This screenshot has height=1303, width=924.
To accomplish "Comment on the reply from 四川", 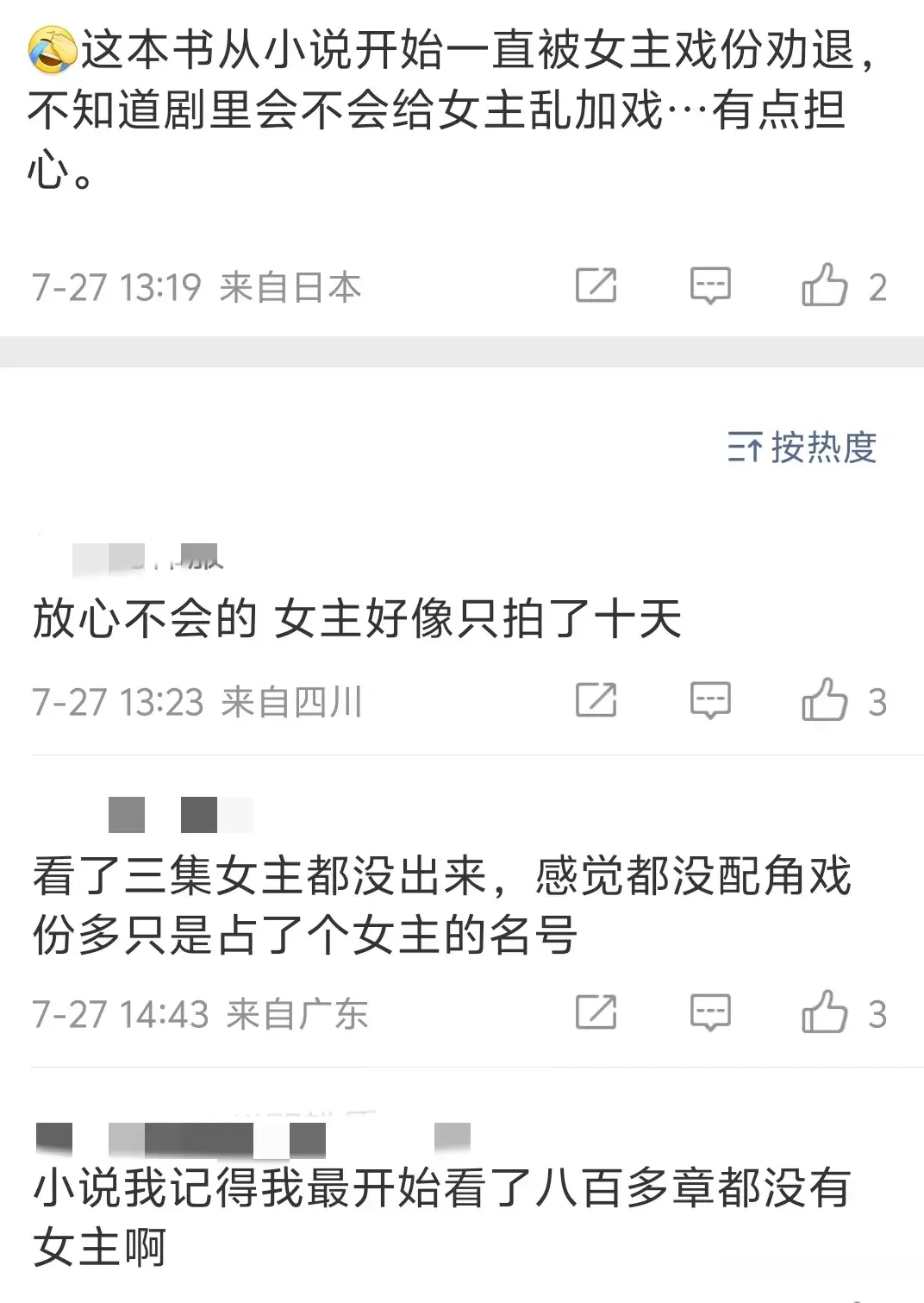I will 710,700.
